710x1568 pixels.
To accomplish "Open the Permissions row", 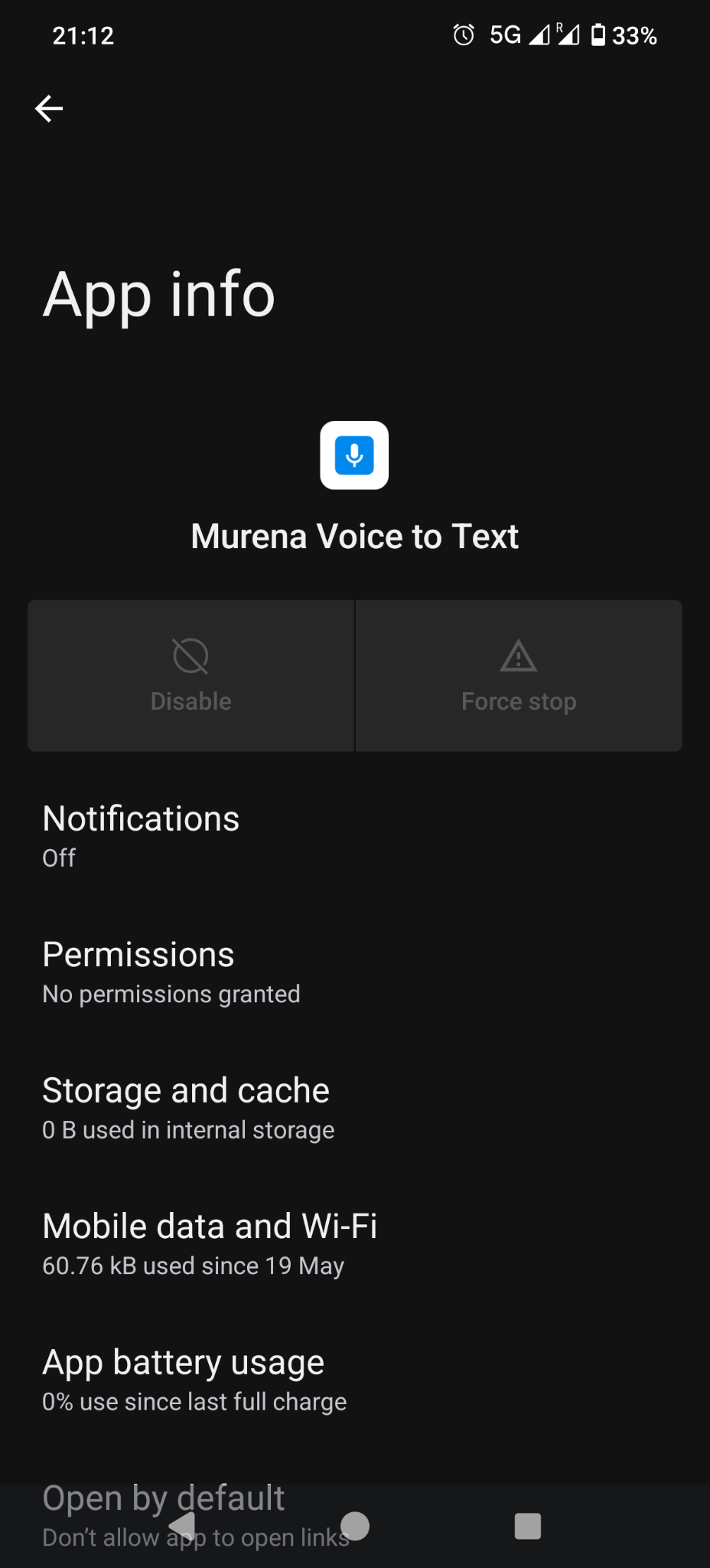I will click(355, 972).
